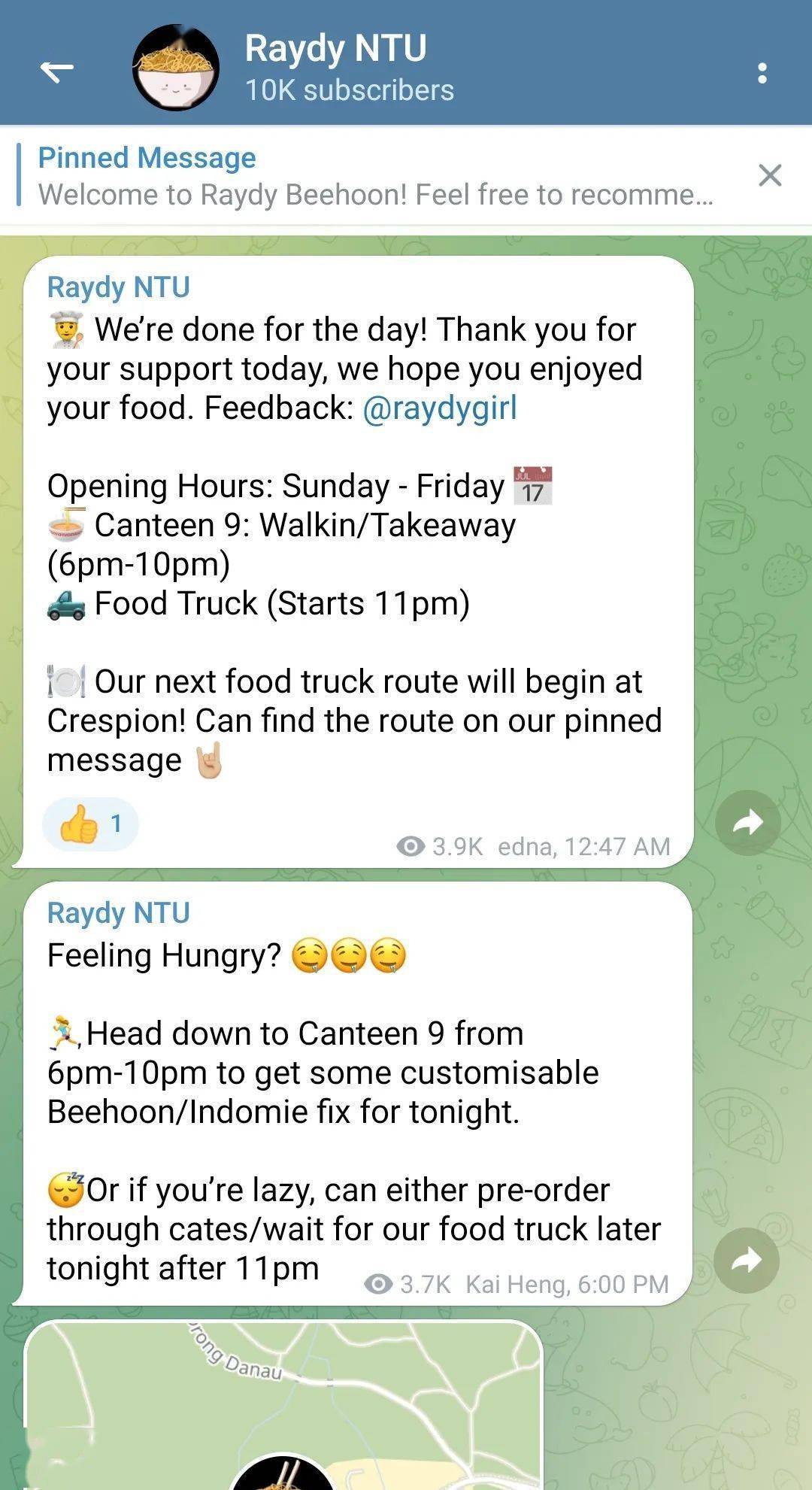The width and height of the screenshot is (812, 1490).
Task: React with thumbs up on done-for-the-day post
Action: (x=90, y=824)
